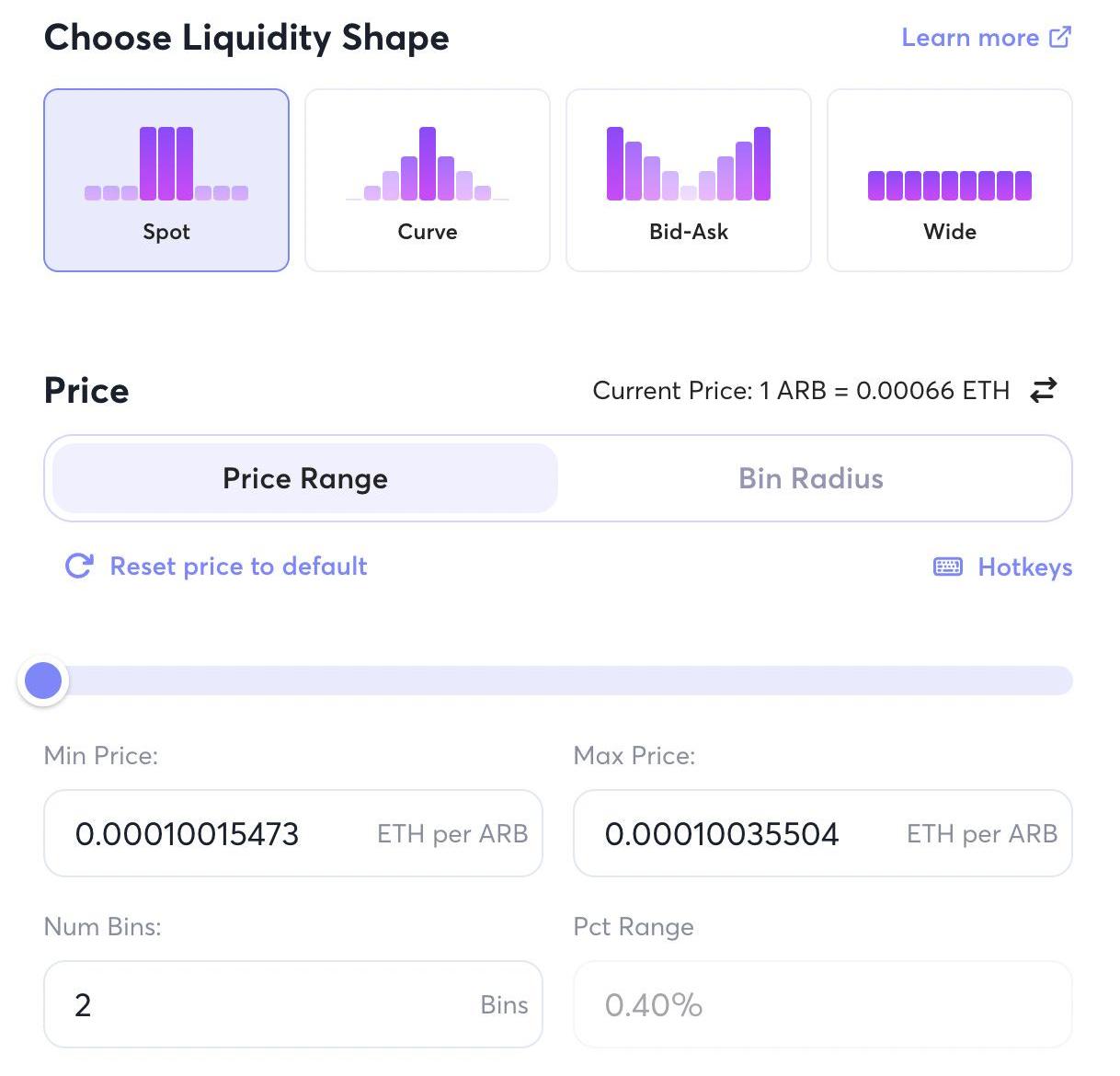Swap the current price token direction
This screenshot has height=1076, width=1120.
1044,391
